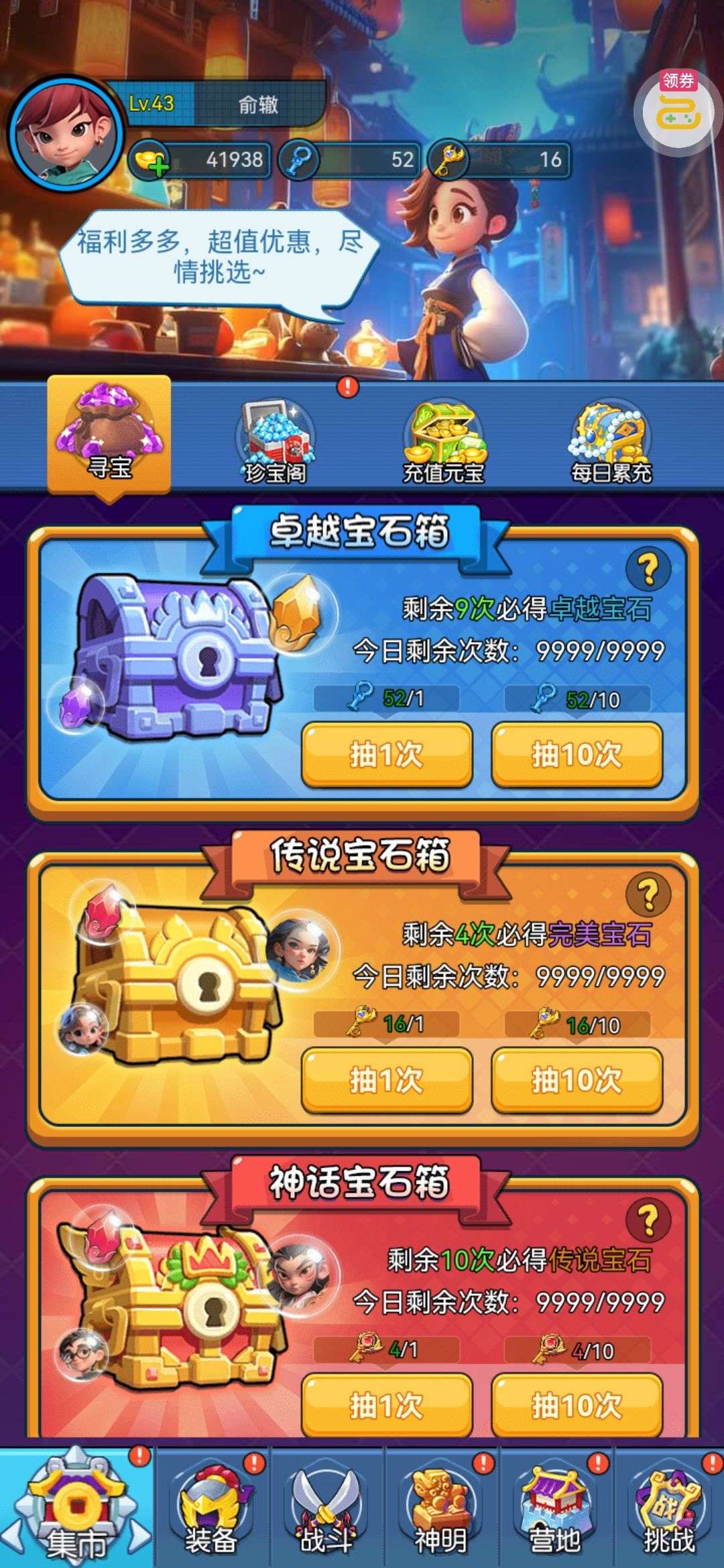View help for 卓越宝石箱
This screenshot has height=1568, width=724.
pyautogui.click(x=648, y=570)
